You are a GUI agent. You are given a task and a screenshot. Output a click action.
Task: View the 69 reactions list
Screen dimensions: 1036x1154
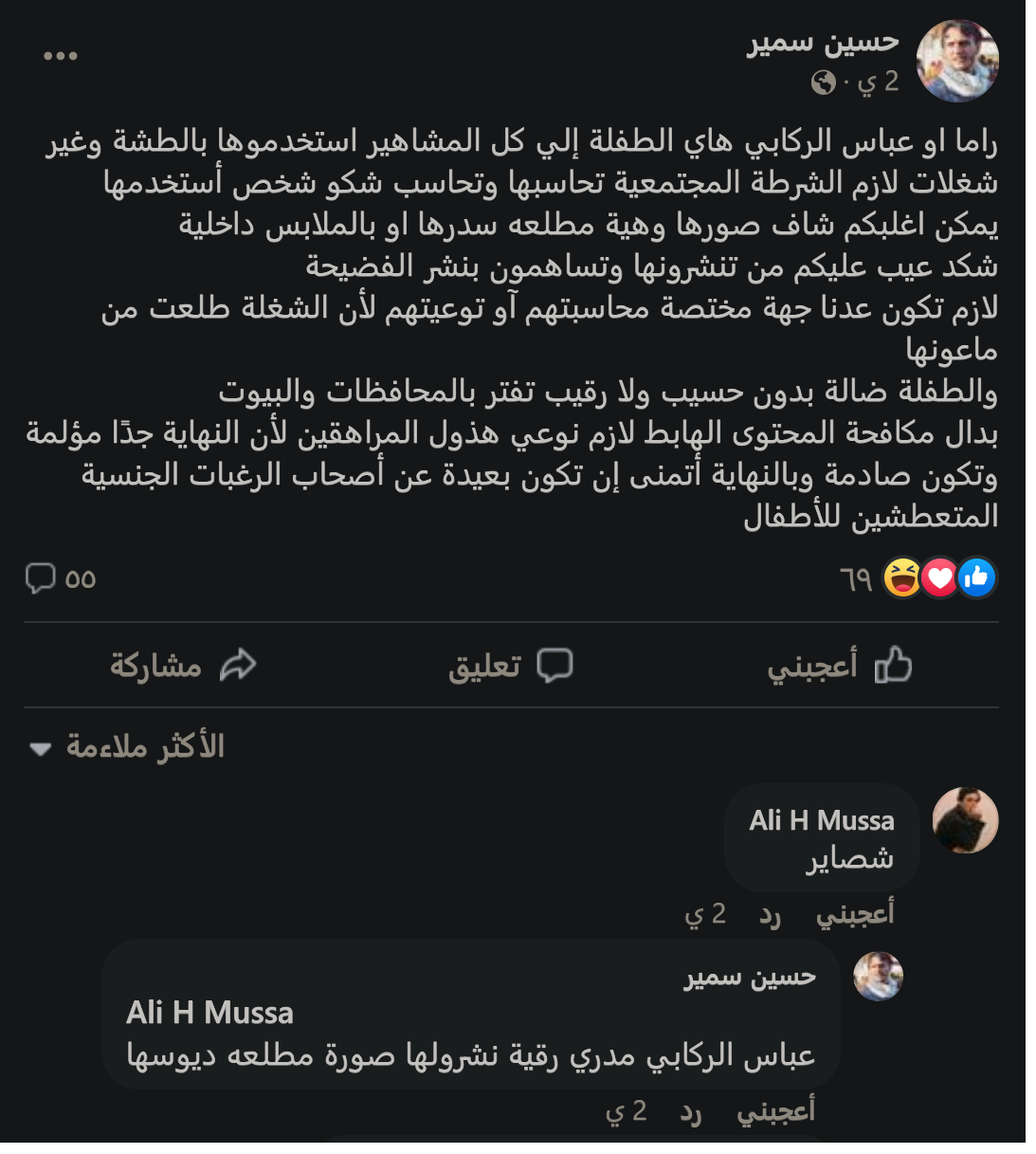918,577
